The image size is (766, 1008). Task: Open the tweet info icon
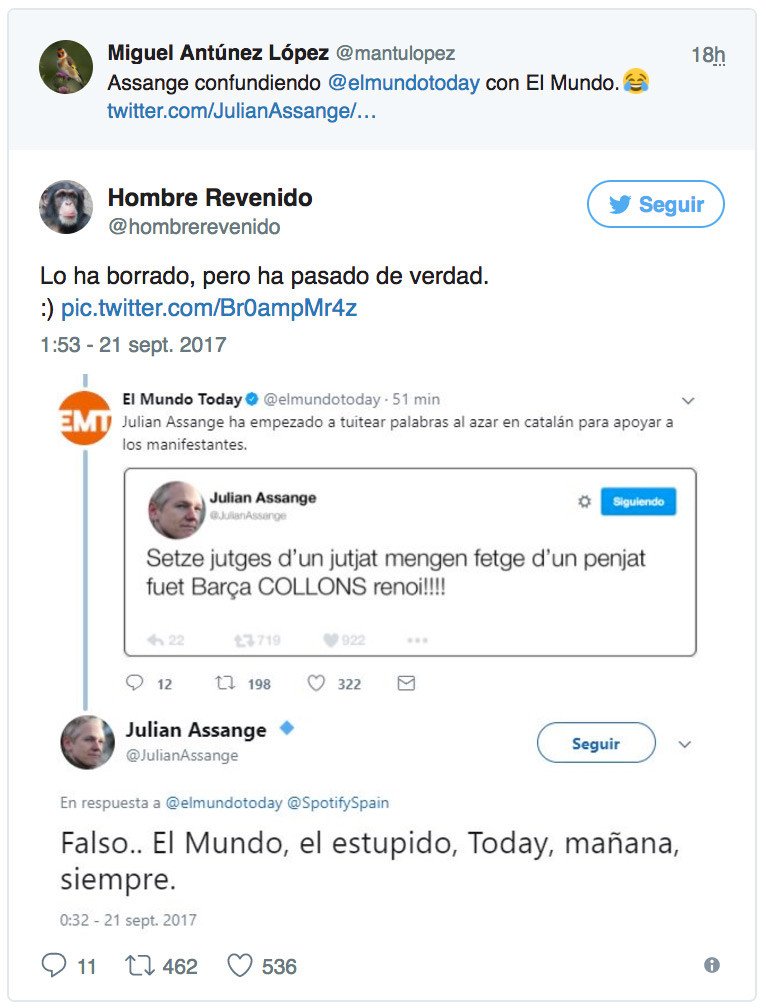711,965
